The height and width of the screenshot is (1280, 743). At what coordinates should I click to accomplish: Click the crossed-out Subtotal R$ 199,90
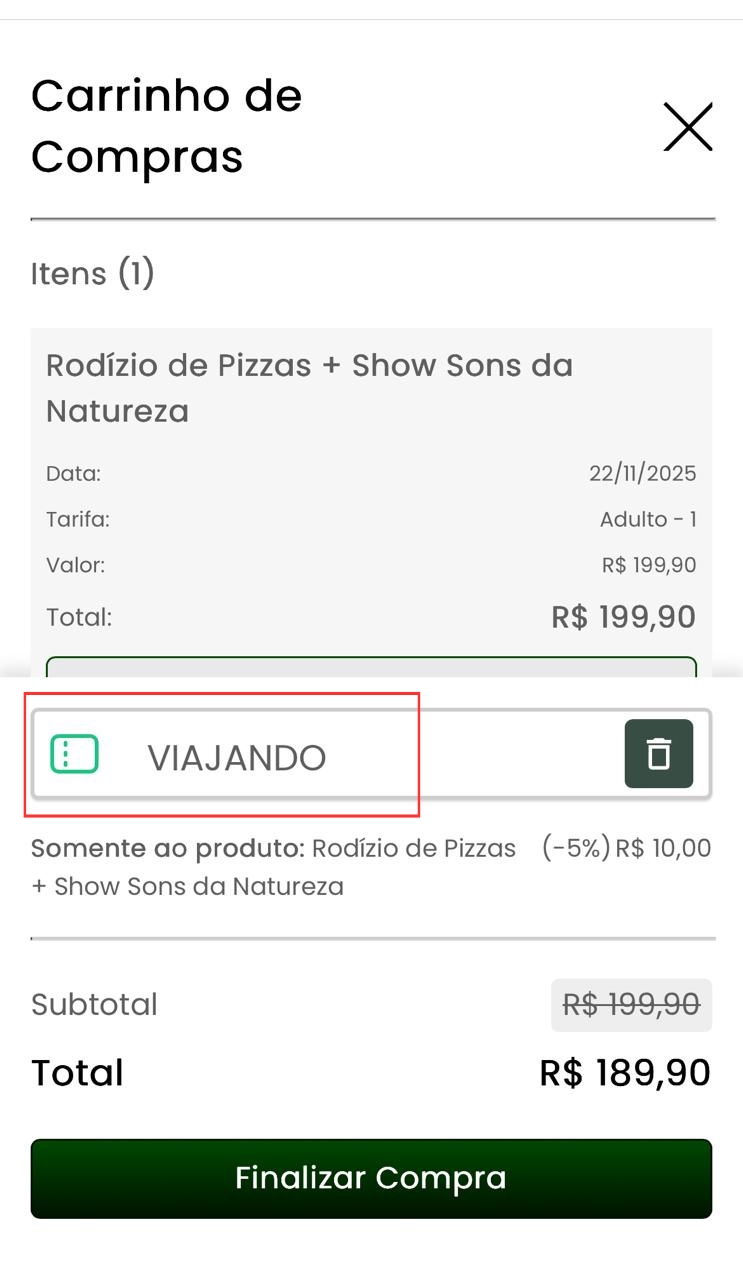[631, 1004]
